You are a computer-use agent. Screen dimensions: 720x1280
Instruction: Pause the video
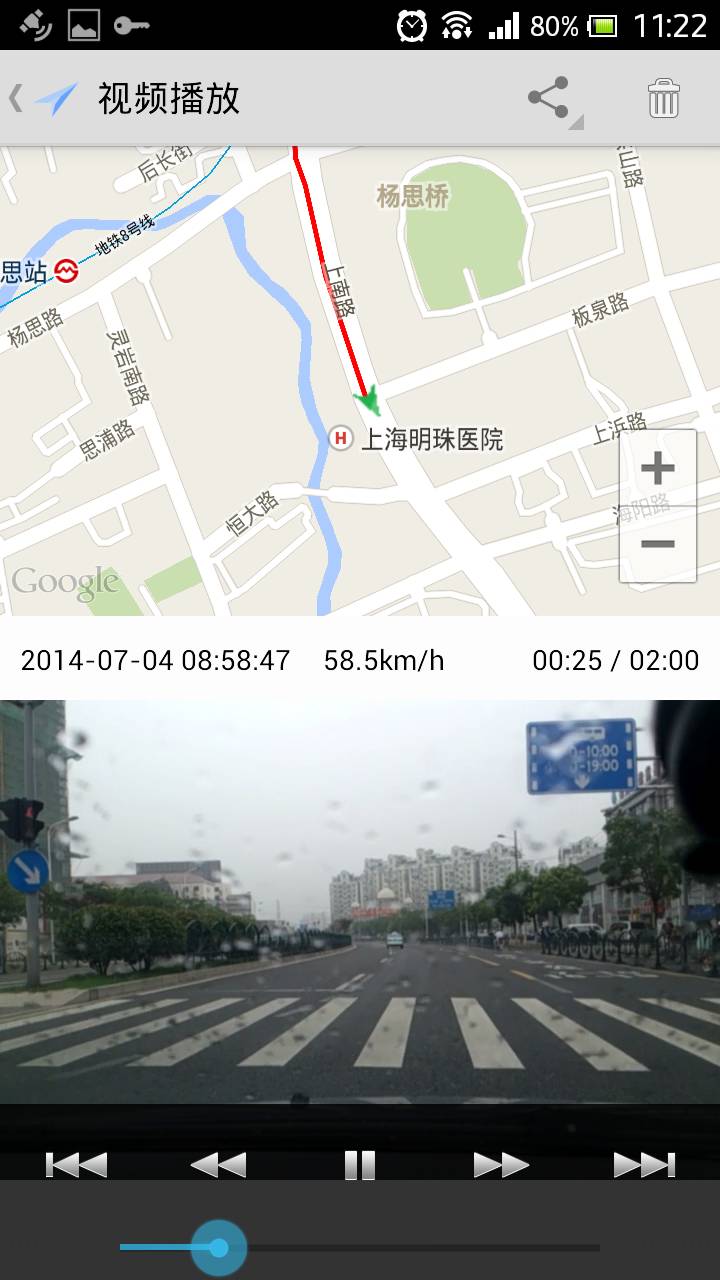(x=359, y=1164)
